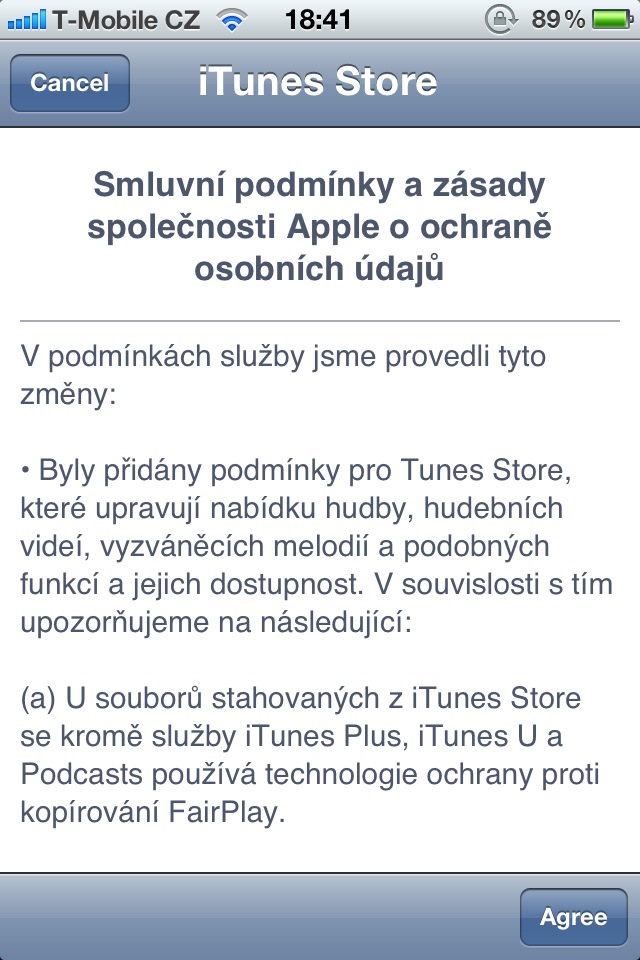
Task: Tap the Cancel button
Action: [70, 83]
